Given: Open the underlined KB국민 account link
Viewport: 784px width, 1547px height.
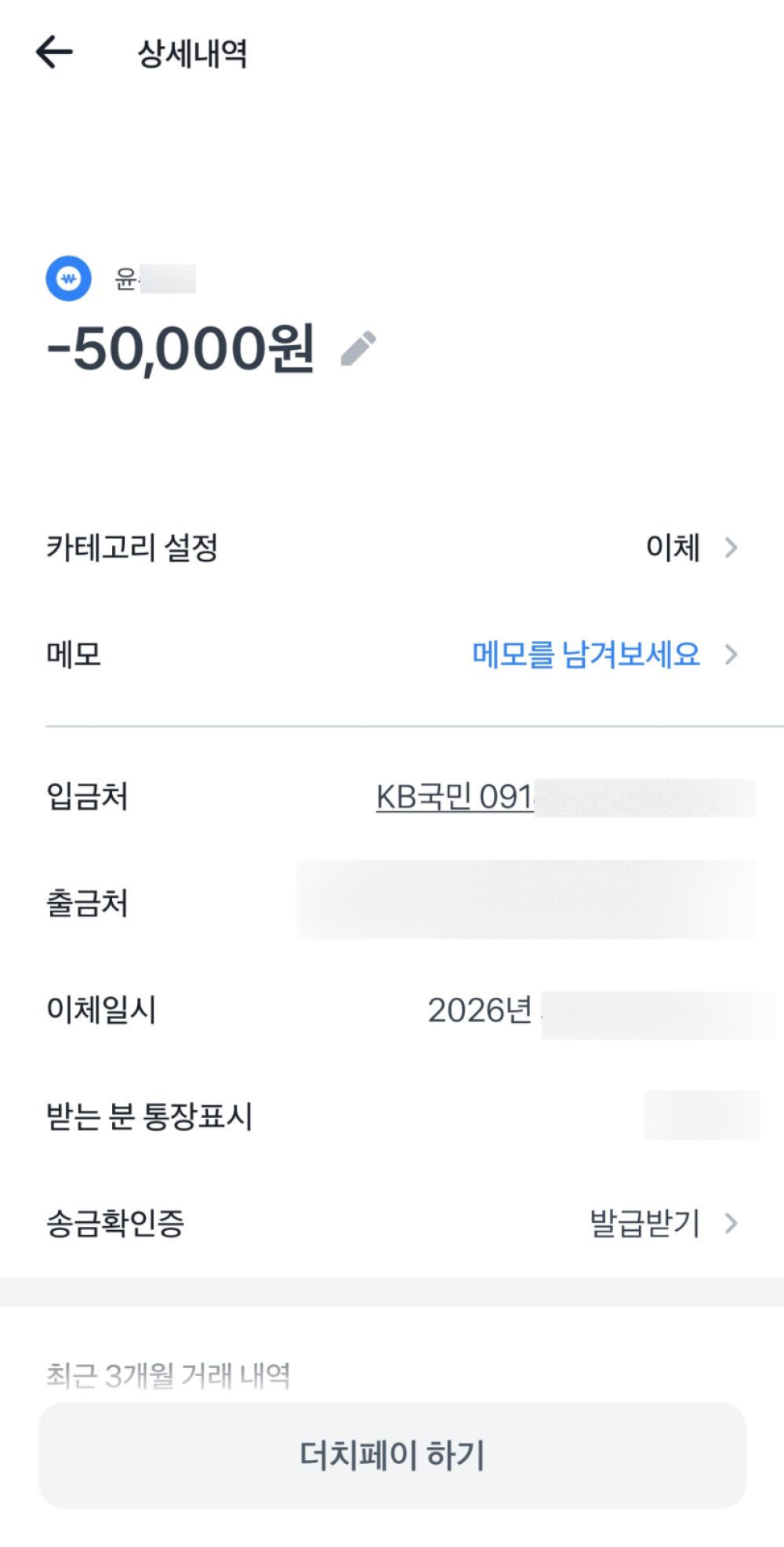Looking at the screenshot, I should pos(455,797).
